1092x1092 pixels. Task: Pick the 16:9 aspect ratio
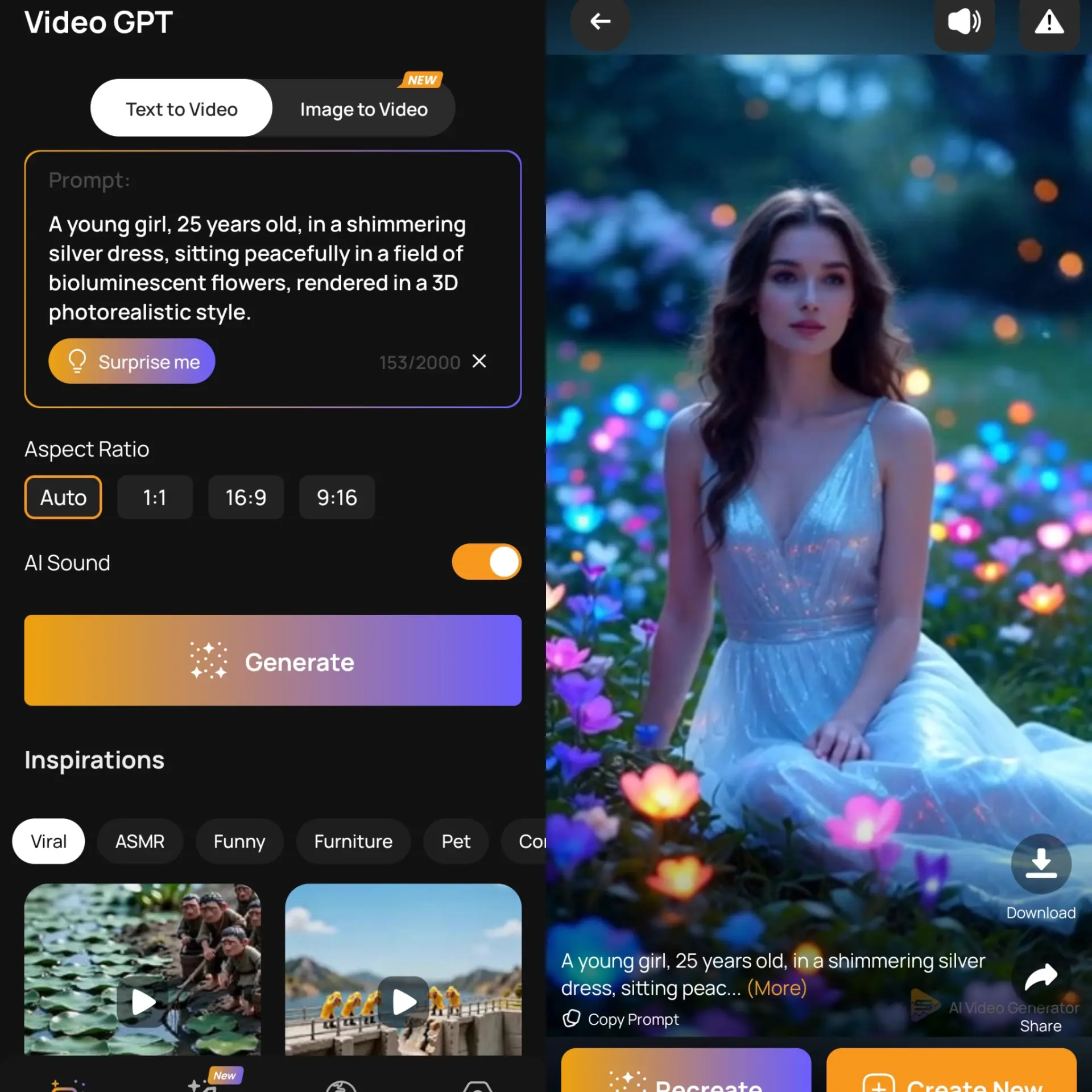(x=246, y=498)
